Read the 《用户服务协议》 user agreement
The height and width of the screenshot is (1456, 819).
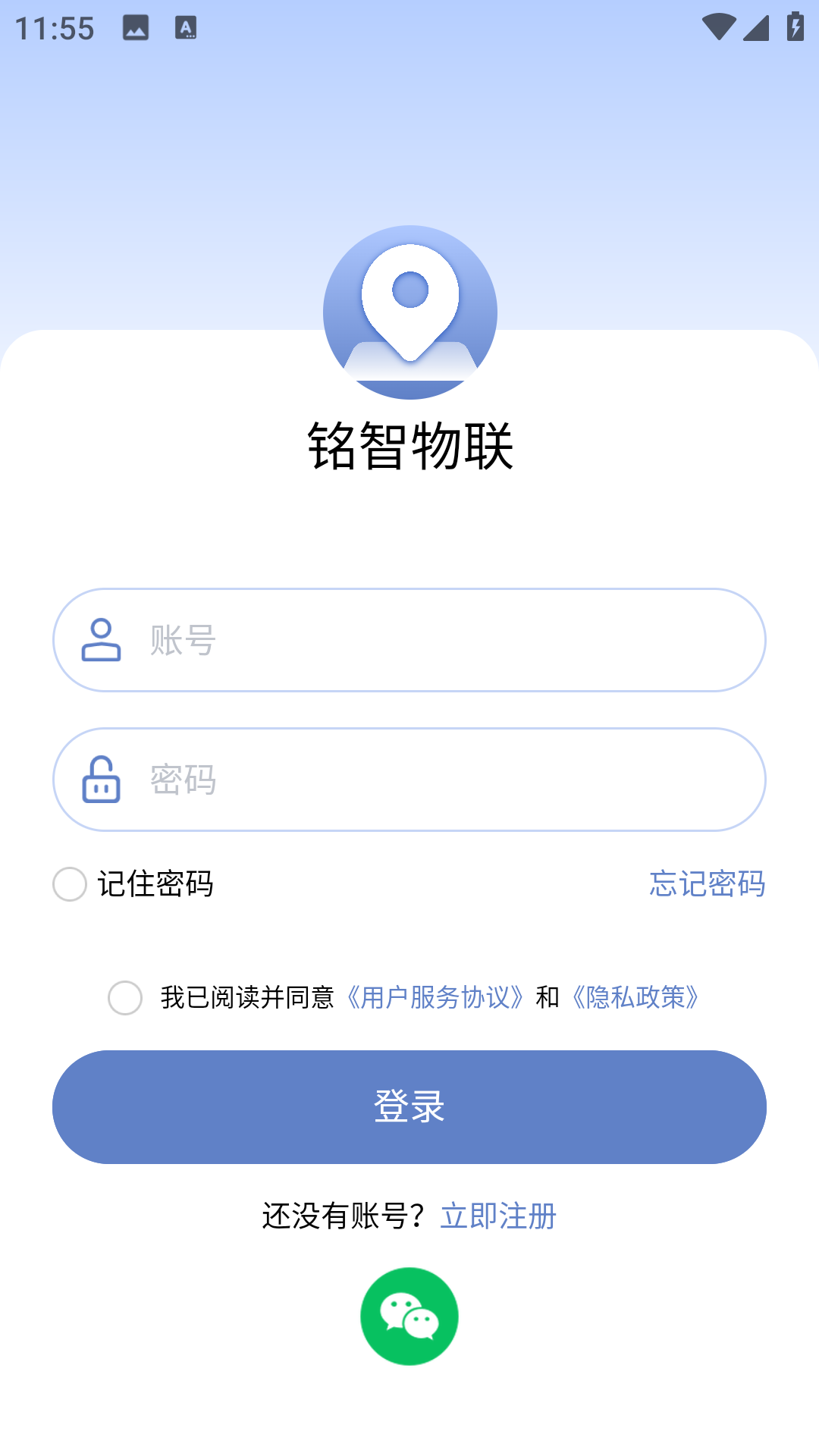[435, 998]
